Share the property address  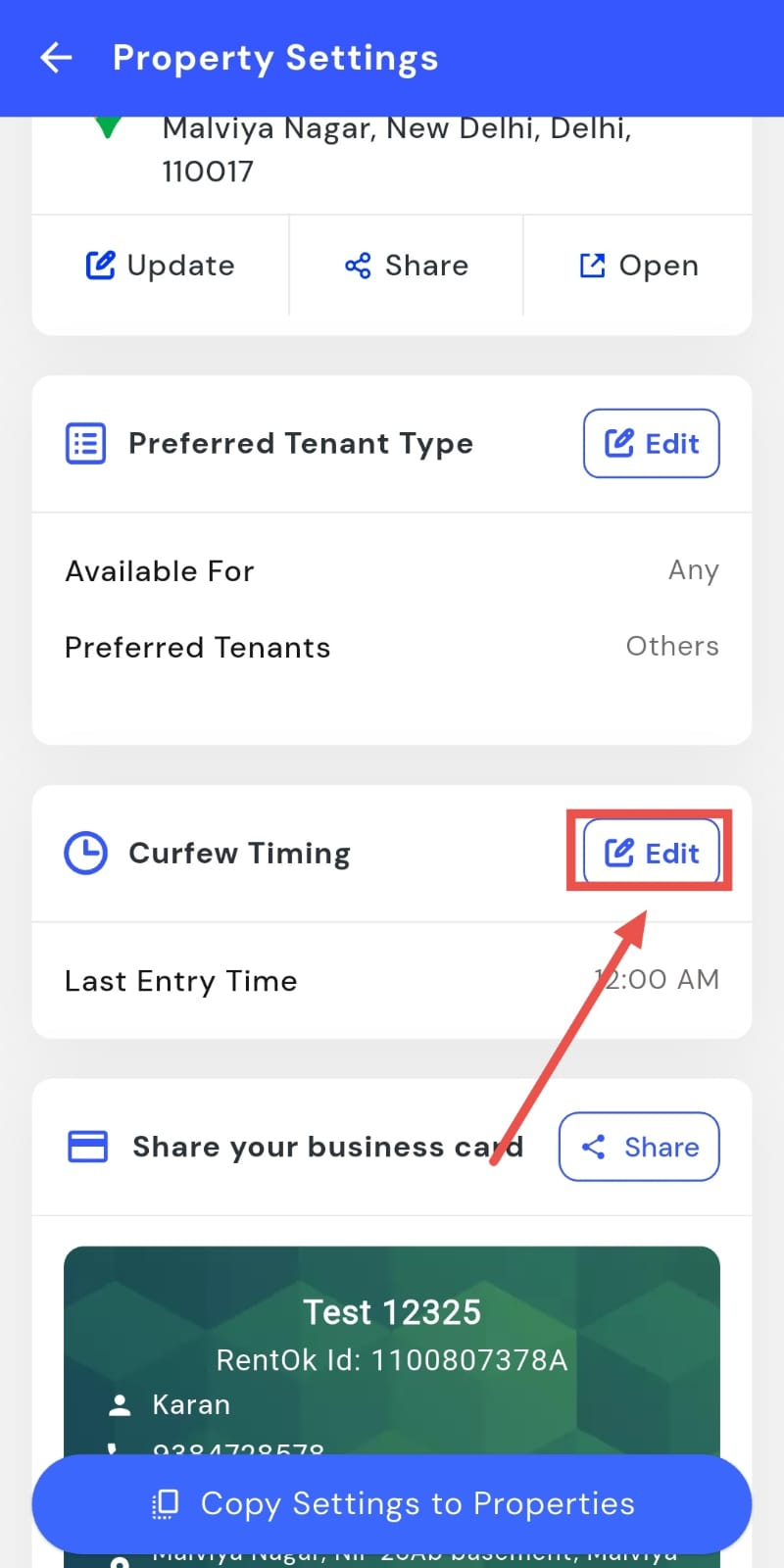coord(407,266)
